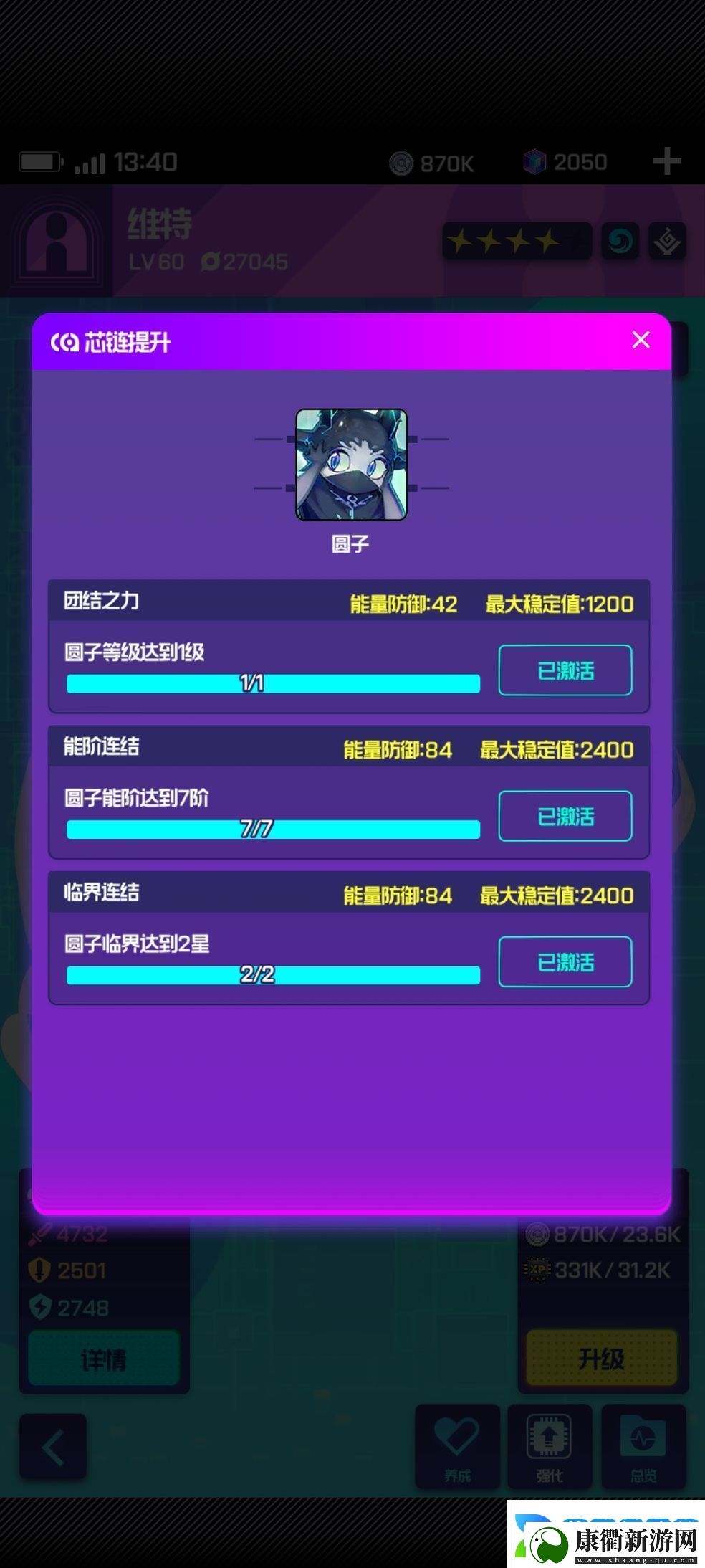Image resolution: width=705 pixels, height=1568 pixels.
Task: Close the 芯链提升 dialog
Action: pyautogui.click(x=641, y=340)
